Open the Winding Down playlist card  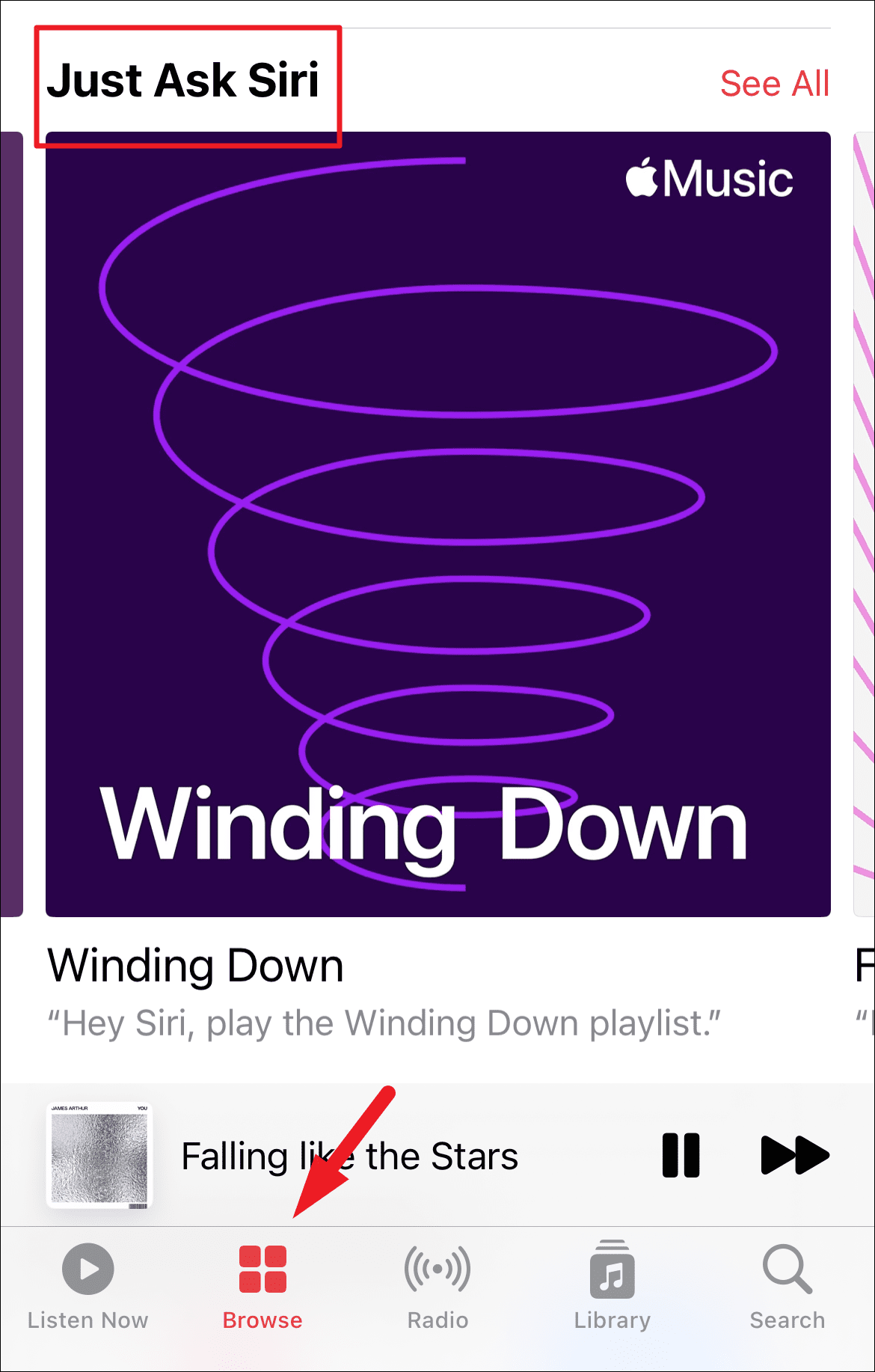pyautogui.click(x=437, y=524)
